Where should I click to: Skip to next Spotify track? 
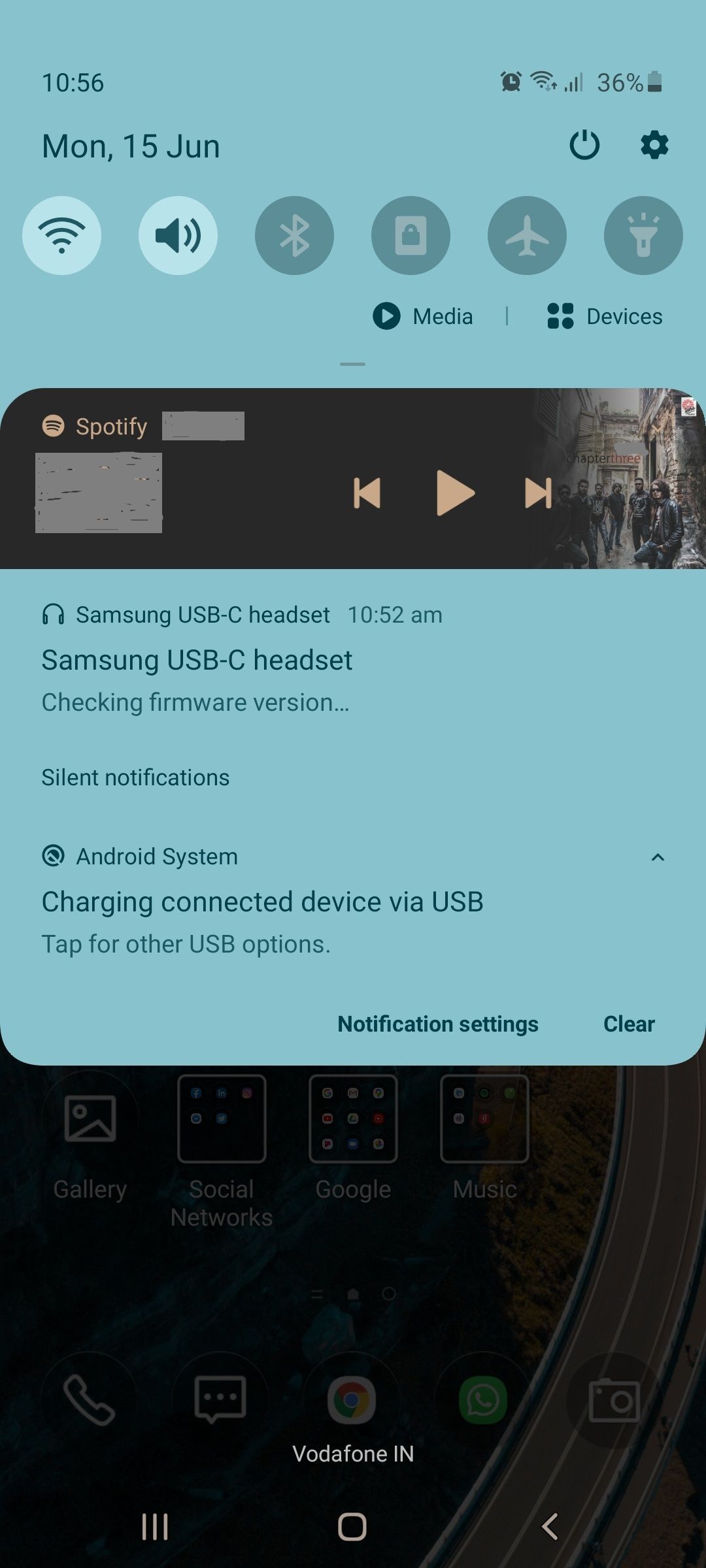tap(539, 493)
